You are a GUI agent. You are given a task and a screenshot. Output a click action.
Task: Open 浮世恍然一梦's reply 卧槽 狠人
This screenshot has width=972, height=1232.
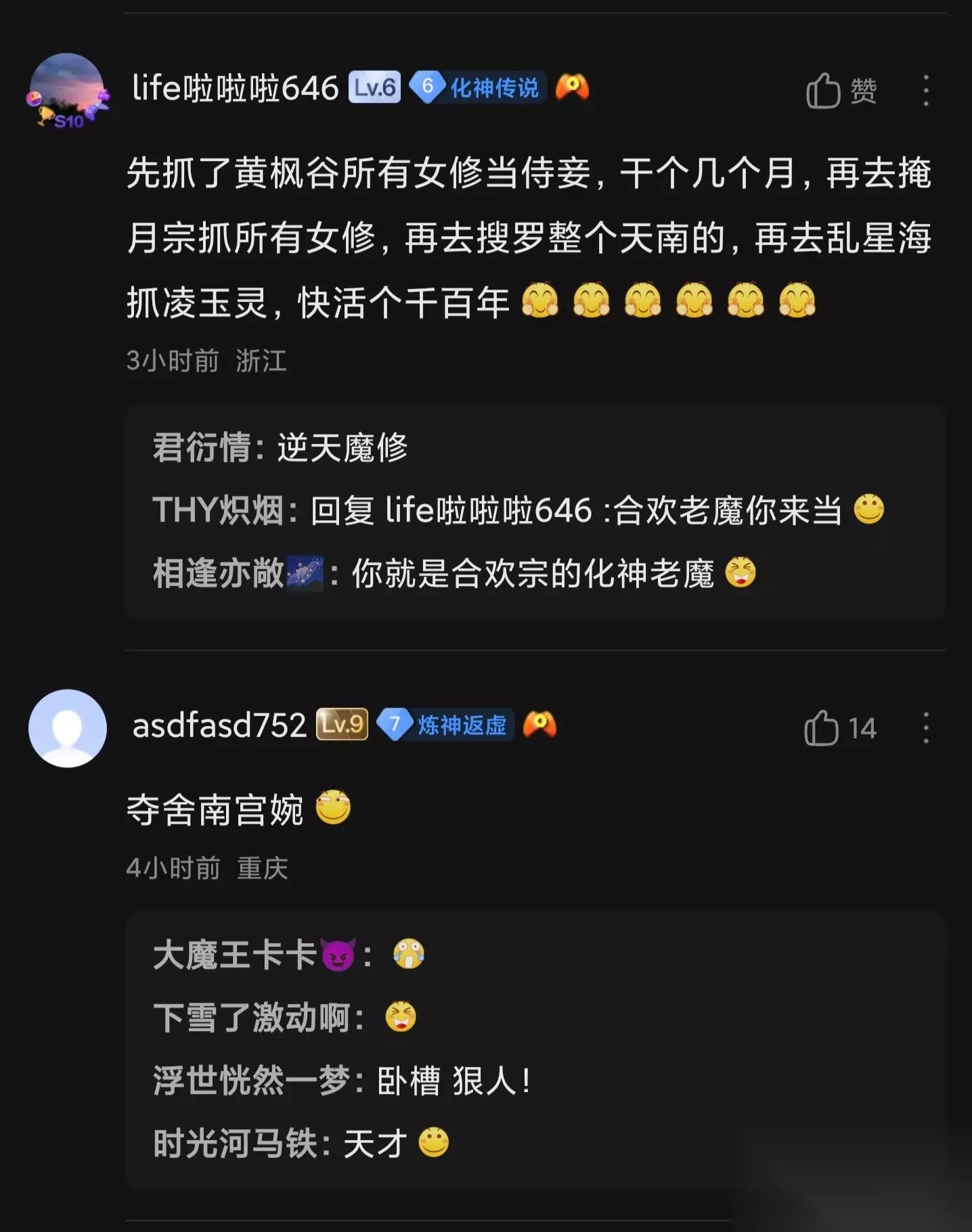342,1081
